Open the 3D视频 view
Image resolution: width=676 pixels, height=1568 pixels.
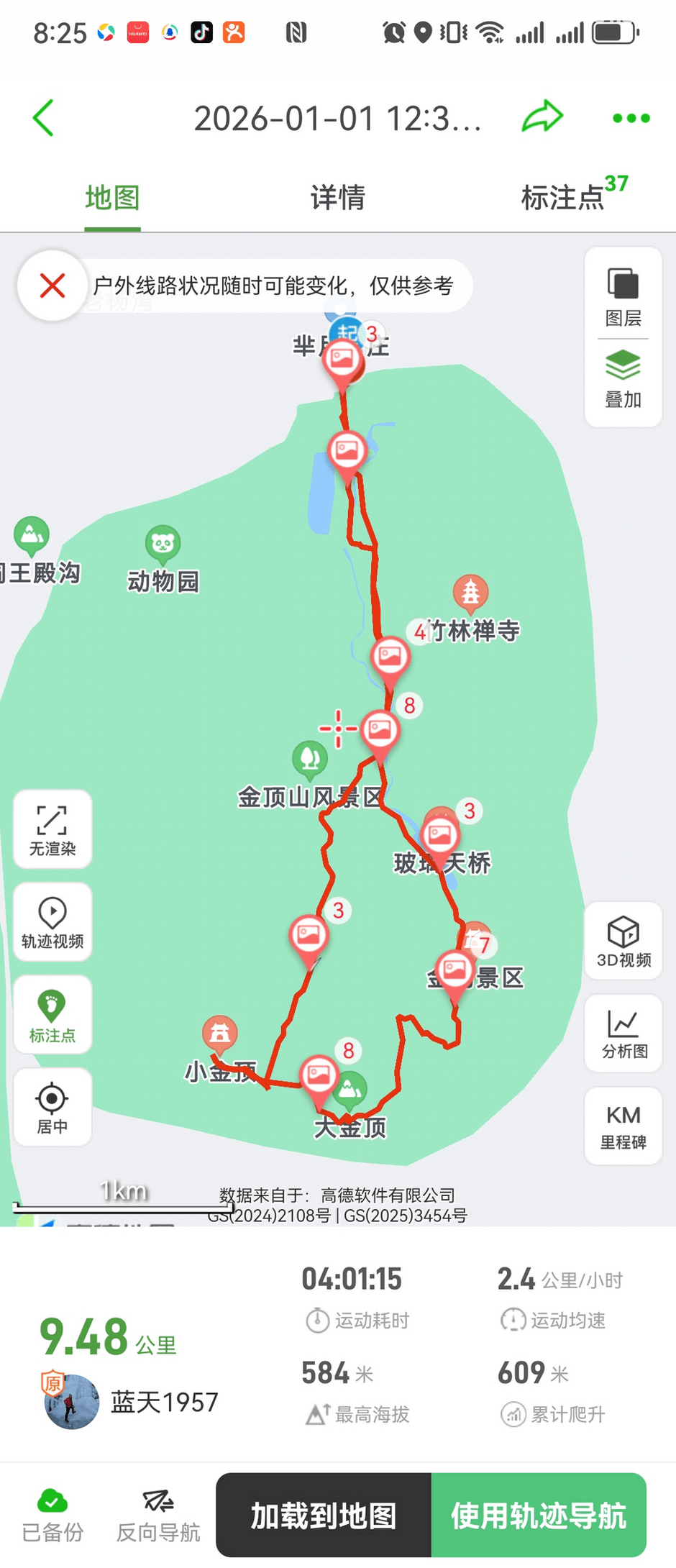pos(624,941)
